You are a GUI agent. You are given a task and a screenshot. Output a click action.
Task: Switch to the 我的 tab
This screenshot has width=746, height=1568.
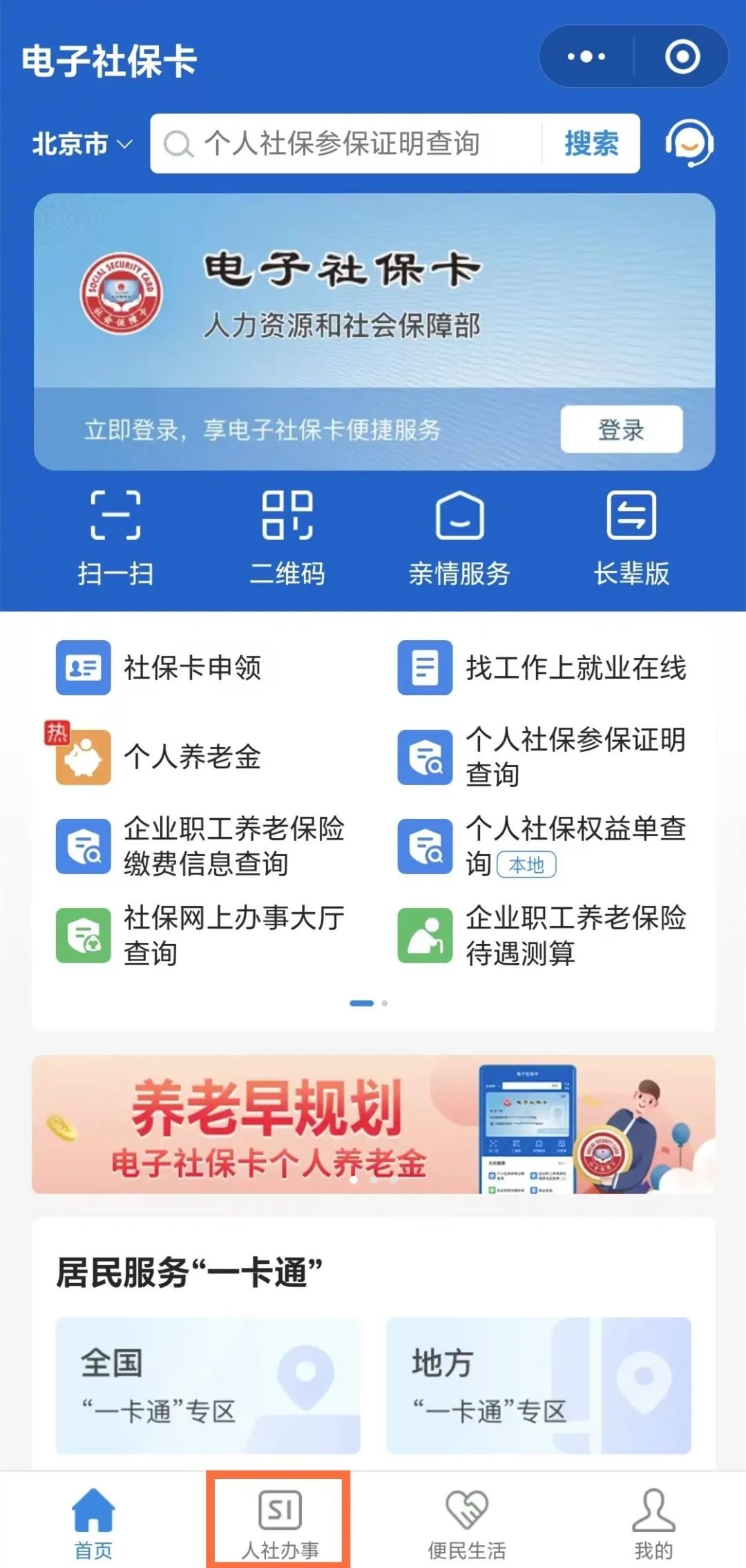pos(653,1522)
